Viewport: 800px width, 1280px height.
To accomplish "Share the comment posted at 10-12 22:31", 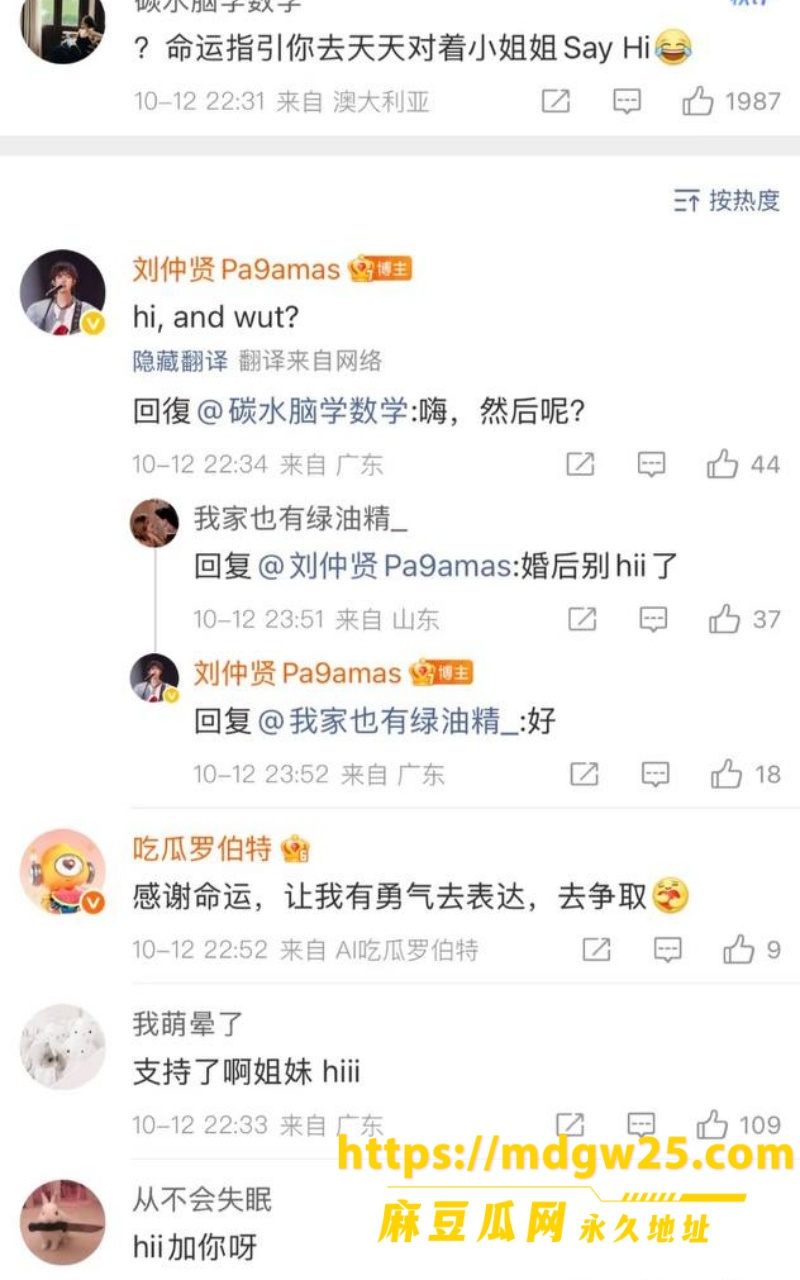I will 556,101.
